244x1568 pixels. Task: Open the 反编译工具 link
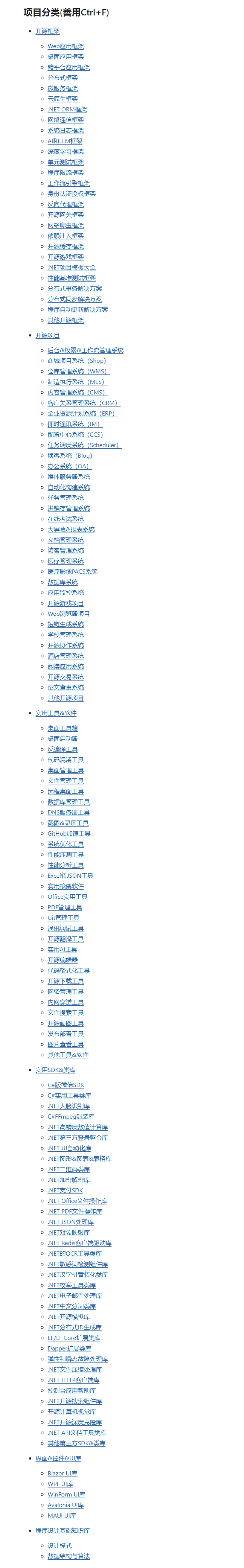tap(63, 749)
